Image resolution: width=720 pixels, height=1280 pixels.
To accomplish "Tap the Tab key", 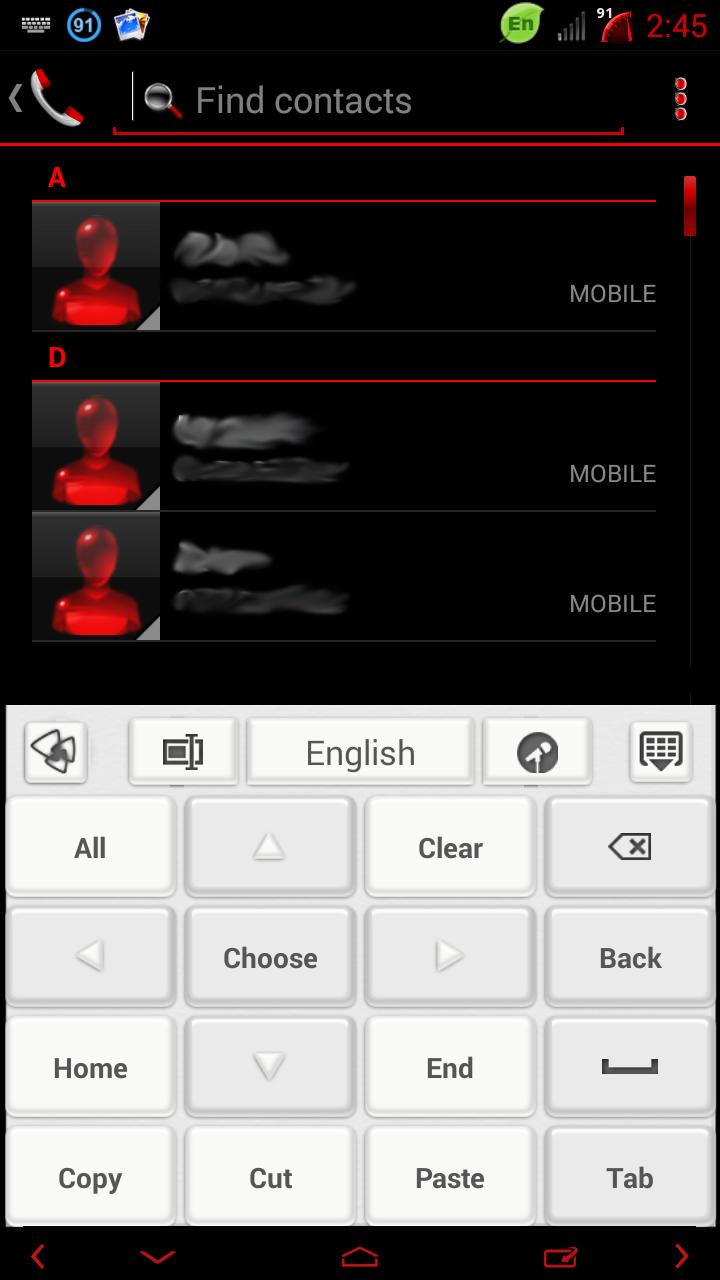I will tap(630, 1178).
